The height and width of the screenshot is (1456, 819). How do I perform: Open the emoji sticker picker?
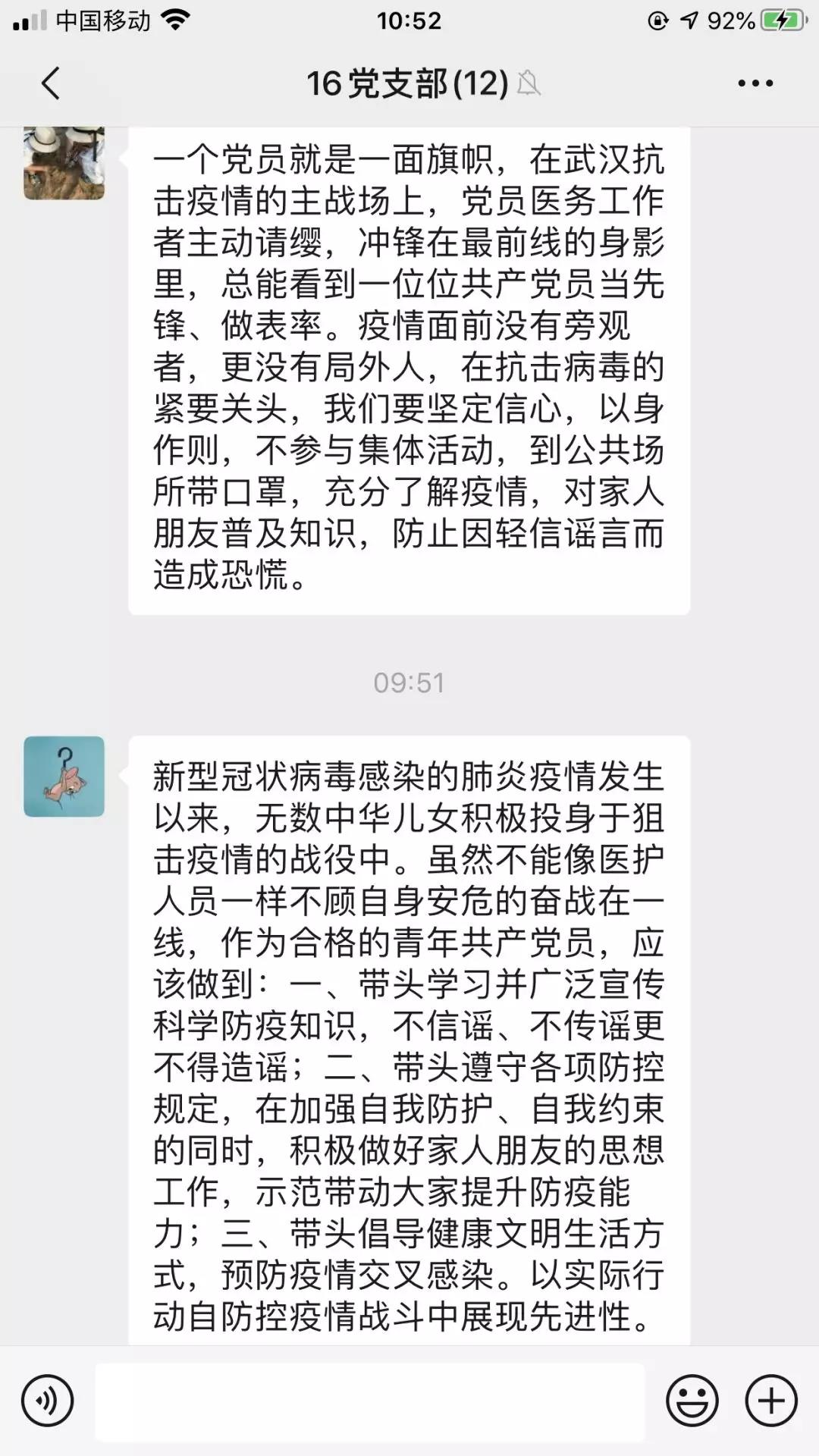click(692, 1401)
